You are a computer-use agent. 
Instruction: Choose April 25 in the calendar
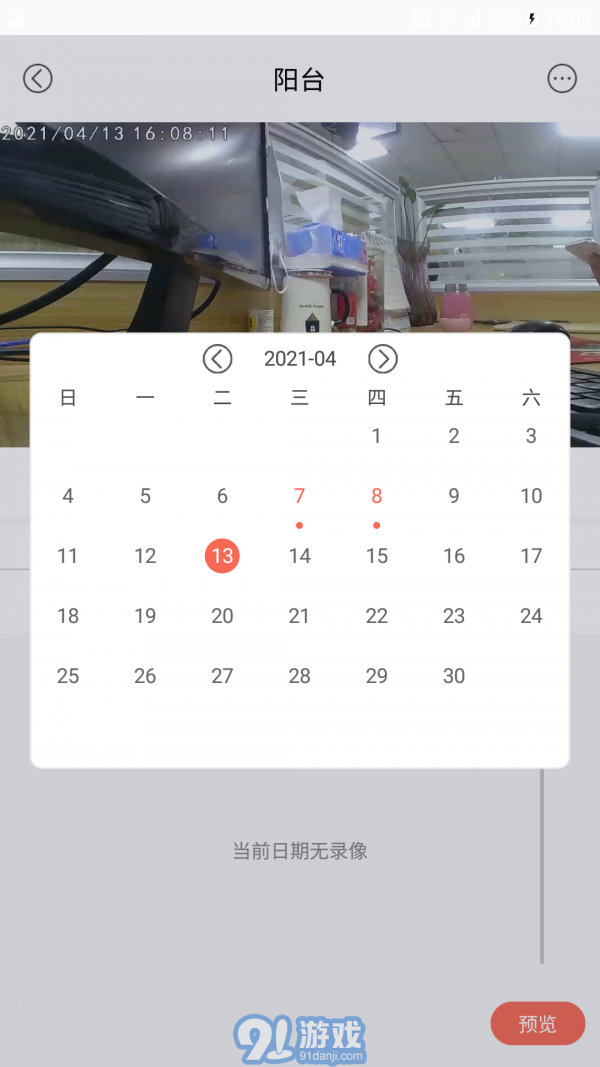[68, 676]
